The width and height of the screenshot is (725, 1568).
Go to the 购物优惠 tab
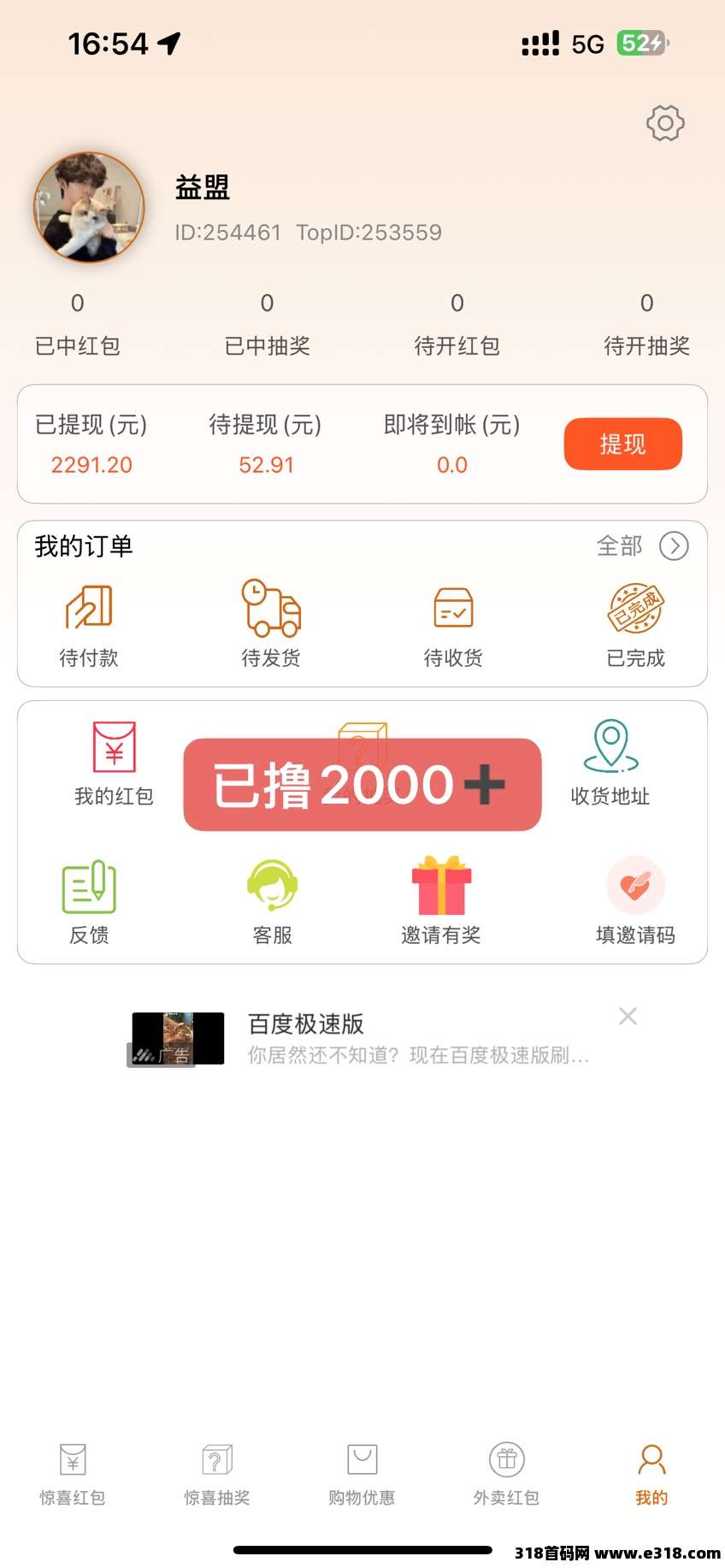coord(362,1474)
